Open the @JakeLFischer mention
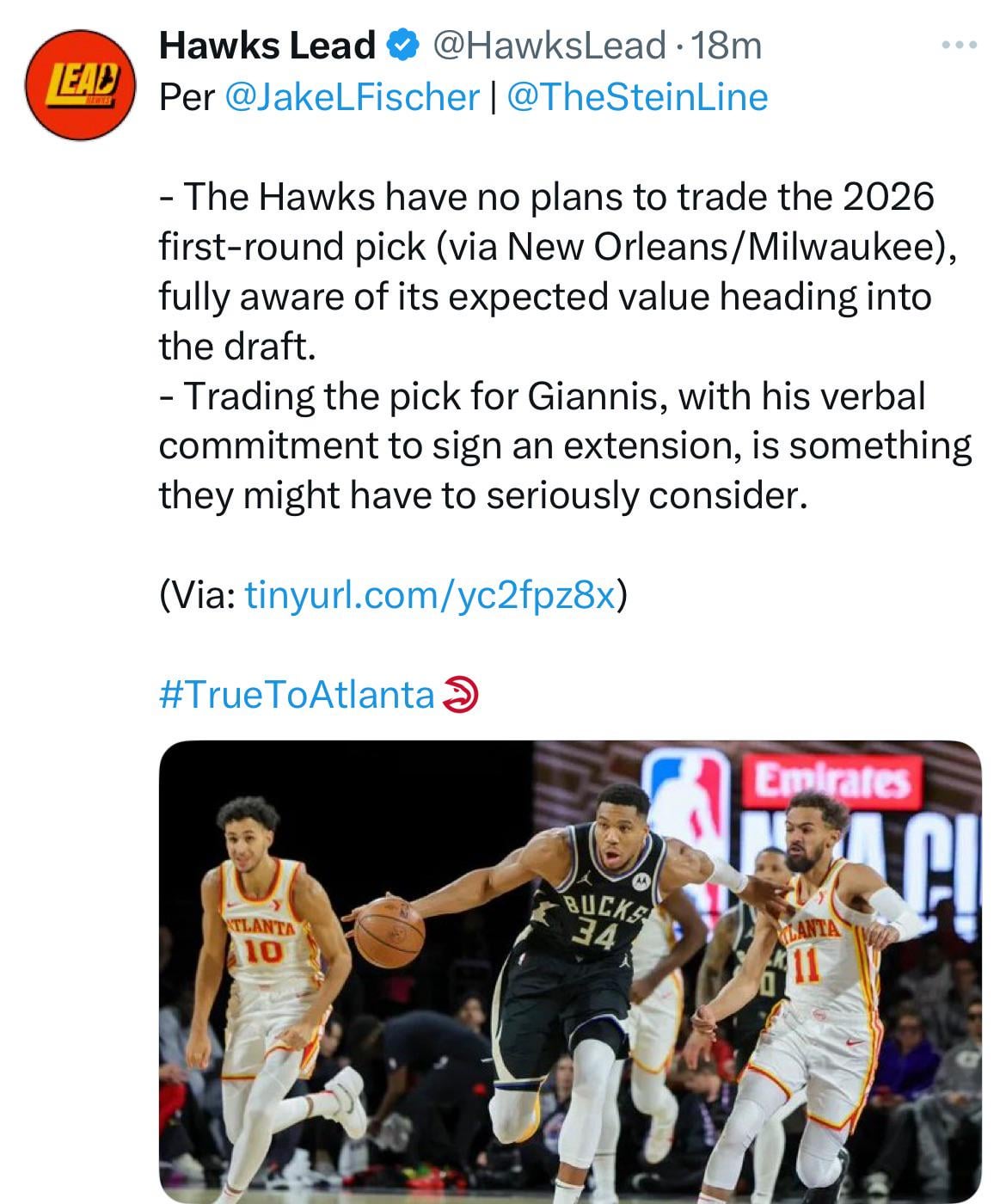This screenshot has width=1006, height=1204. pos(351,96)
